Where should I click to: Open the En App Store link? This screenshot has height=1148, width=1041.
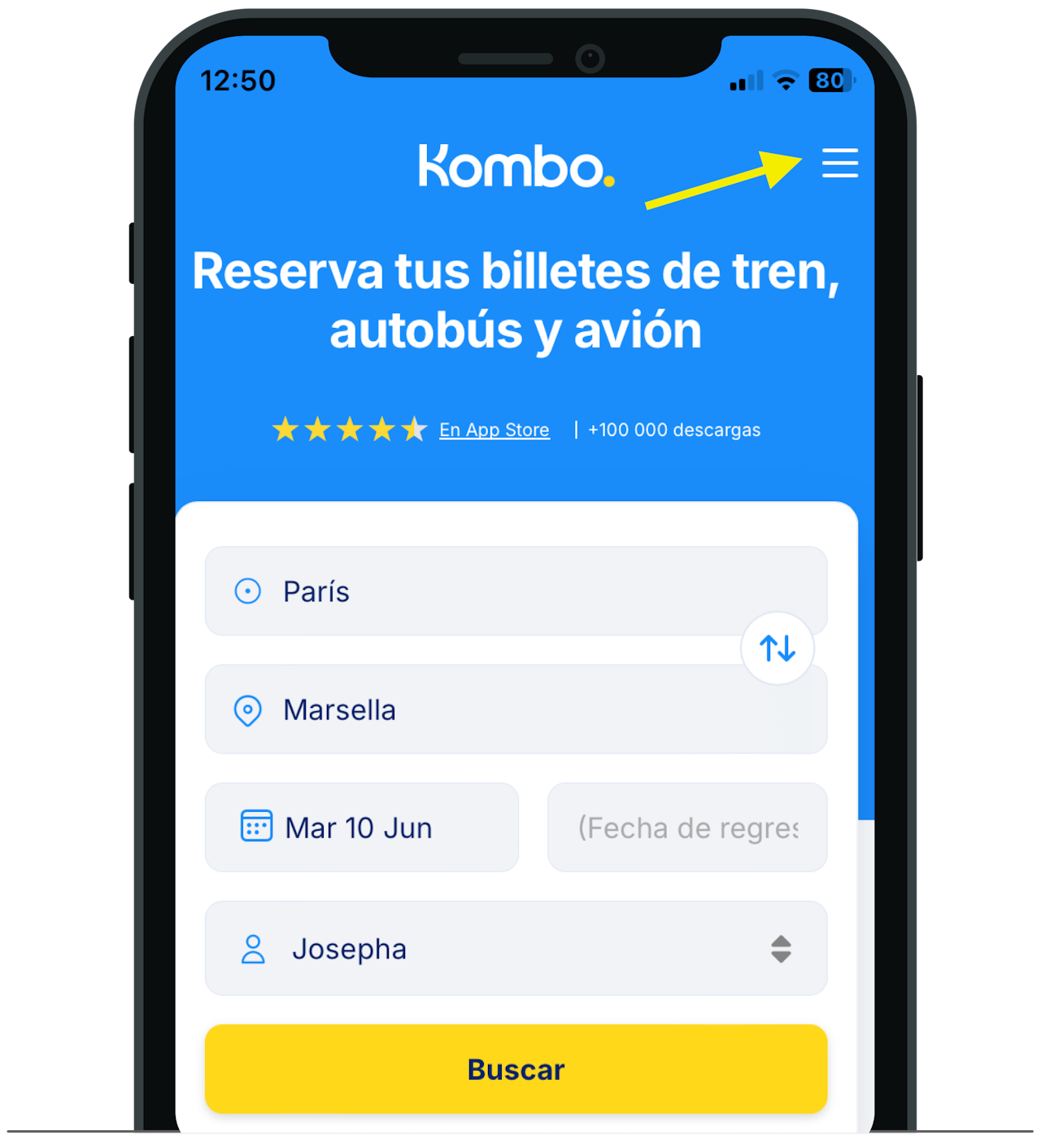(494, 430)
